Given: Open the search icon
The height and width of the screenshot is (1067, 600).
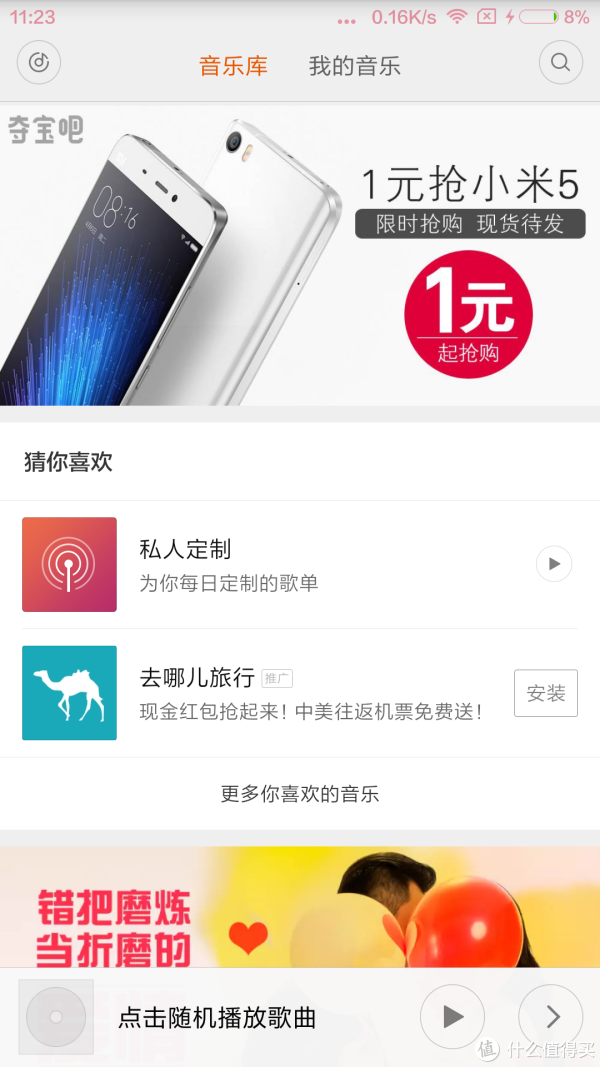Looking at the screenshot, I should [560, 63].
